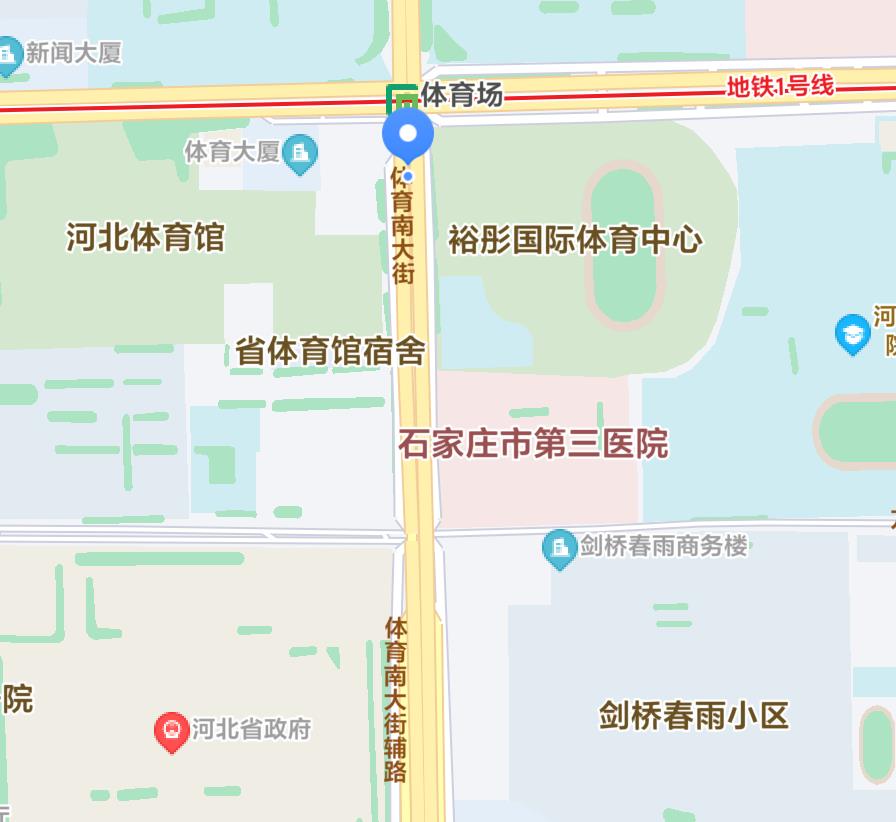Open the 剑桥春雨商务楼 building marker

[559, 548]
